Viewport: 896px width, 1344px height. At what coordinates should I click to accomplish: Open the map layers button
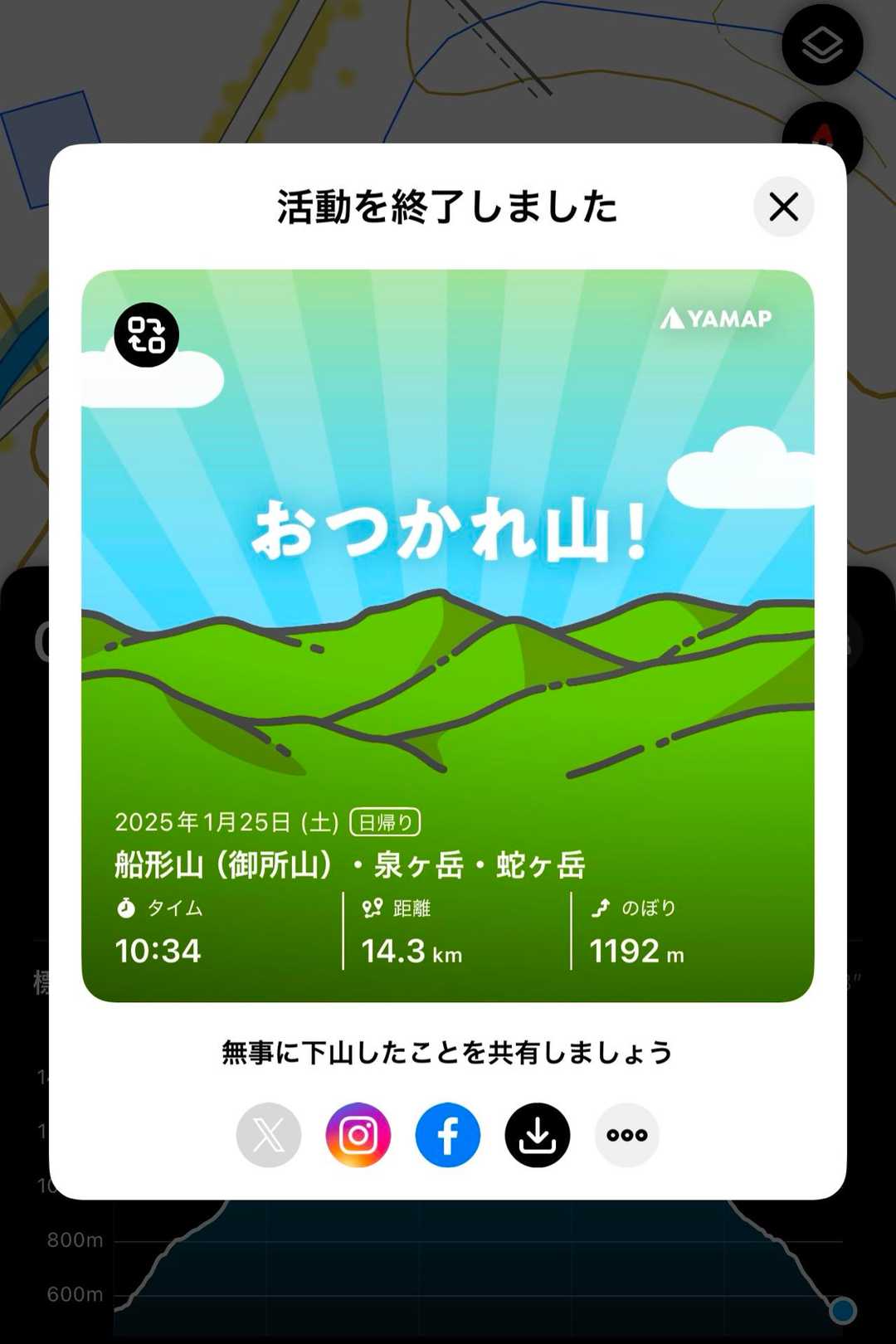(x=822, y=45)
